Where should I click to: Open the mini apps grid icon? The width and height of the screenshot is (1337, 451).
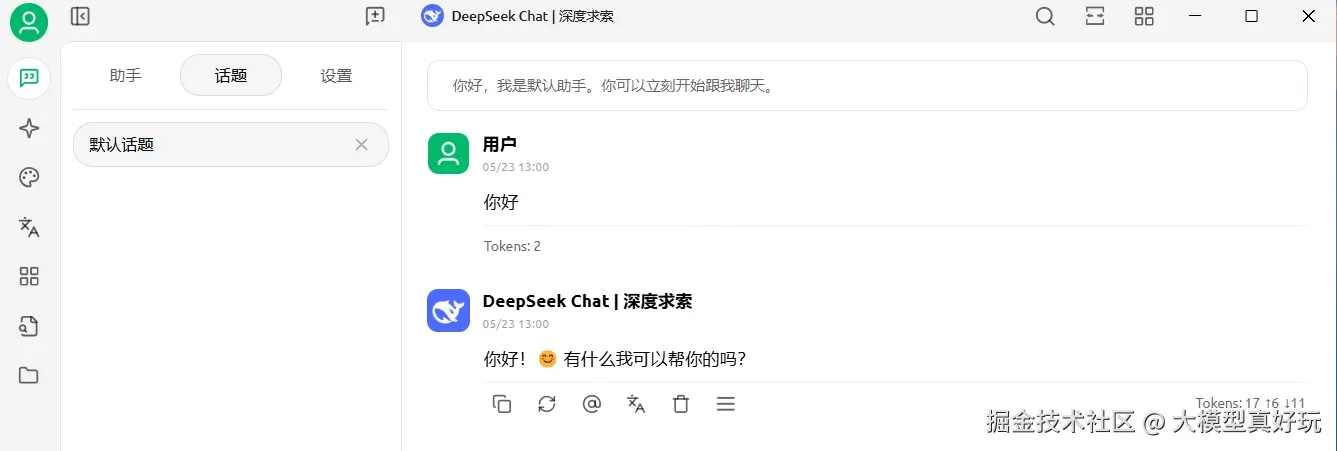pos(29,277)
